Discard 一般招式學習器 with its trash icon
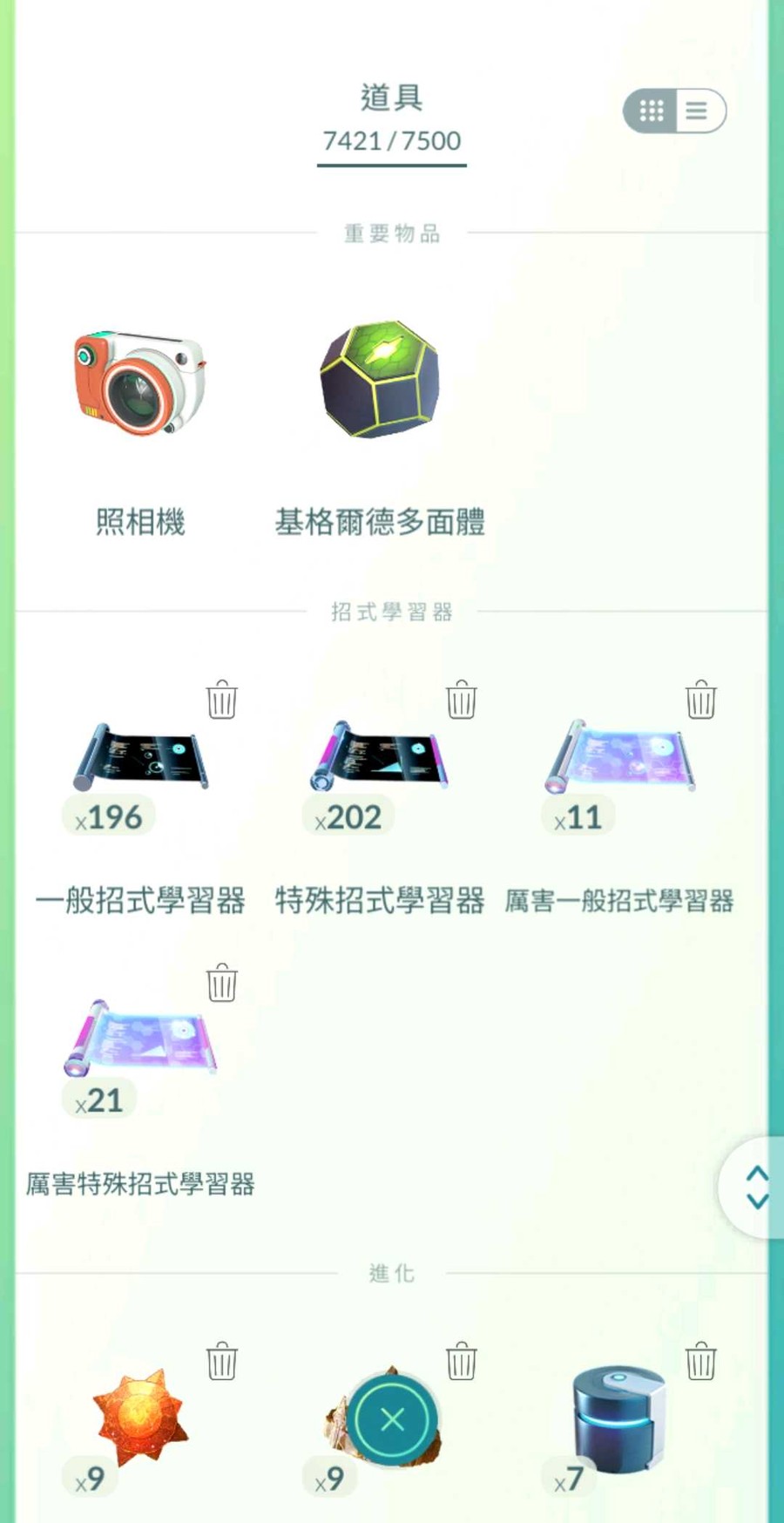 click(222, 699)
